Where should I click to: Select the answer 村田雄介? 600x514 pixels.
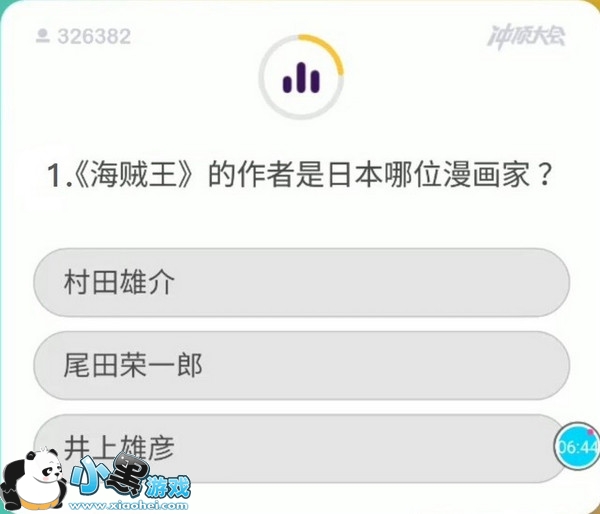click(302, 282)
